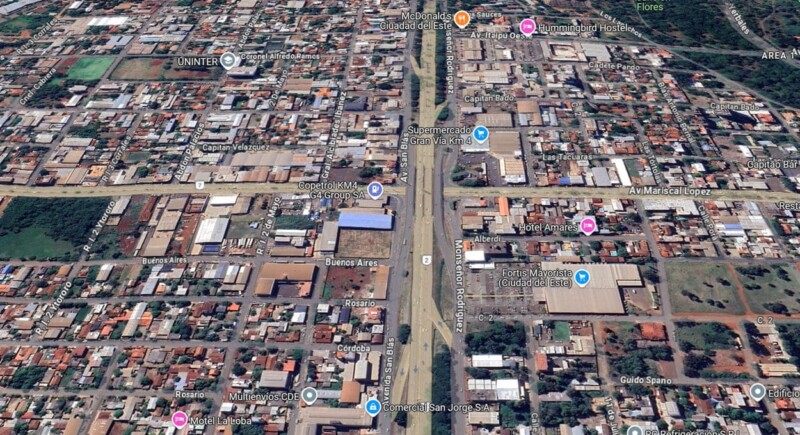
Task: Open Comercial San Jorge S.A. pin
Action: tap(373, 407)
